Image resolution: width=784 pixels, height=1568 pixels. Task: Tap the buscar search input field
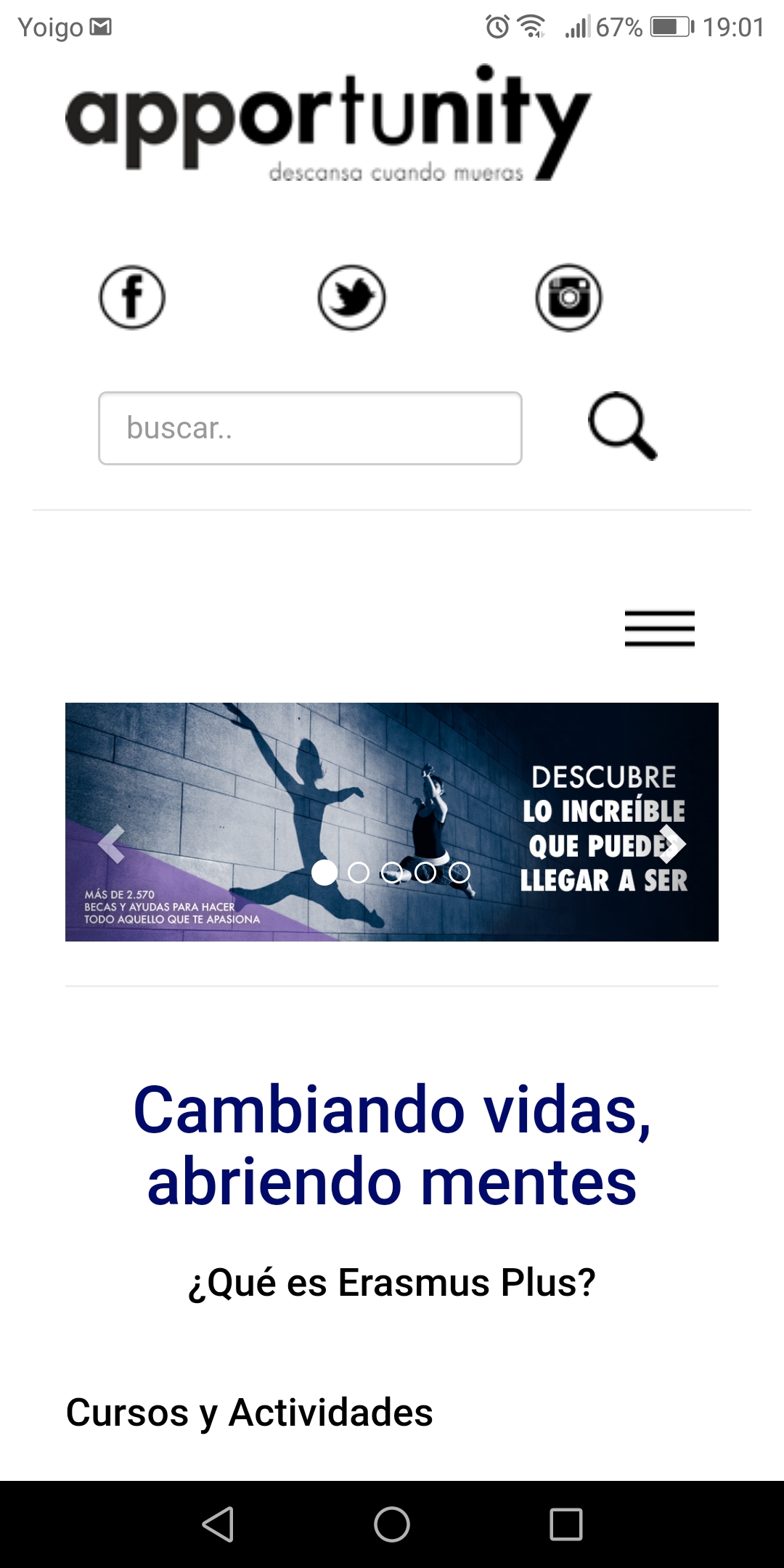(x=311, y=429)
